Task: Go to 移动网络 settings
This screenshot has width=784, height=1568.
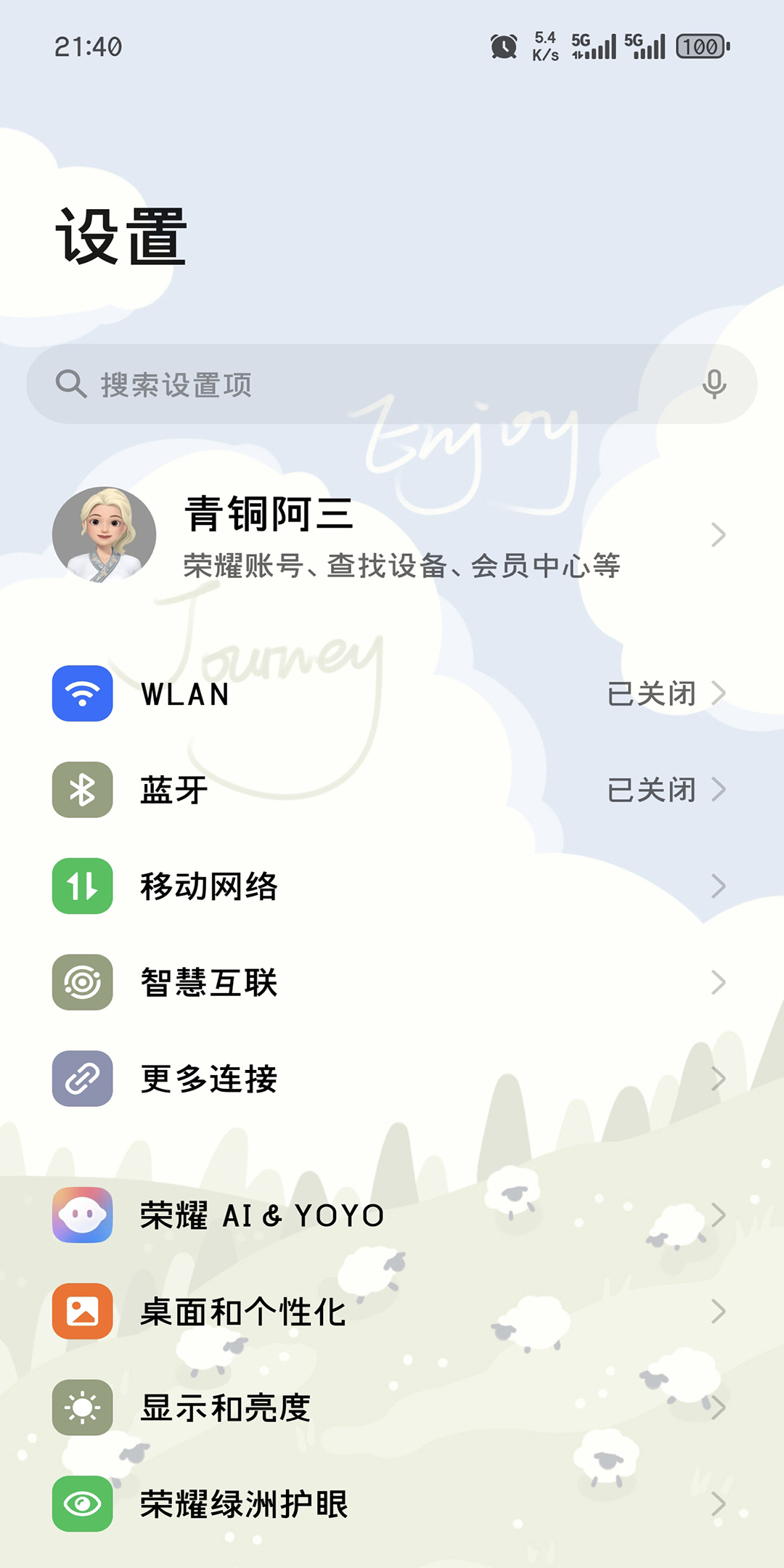Action: 392,886
